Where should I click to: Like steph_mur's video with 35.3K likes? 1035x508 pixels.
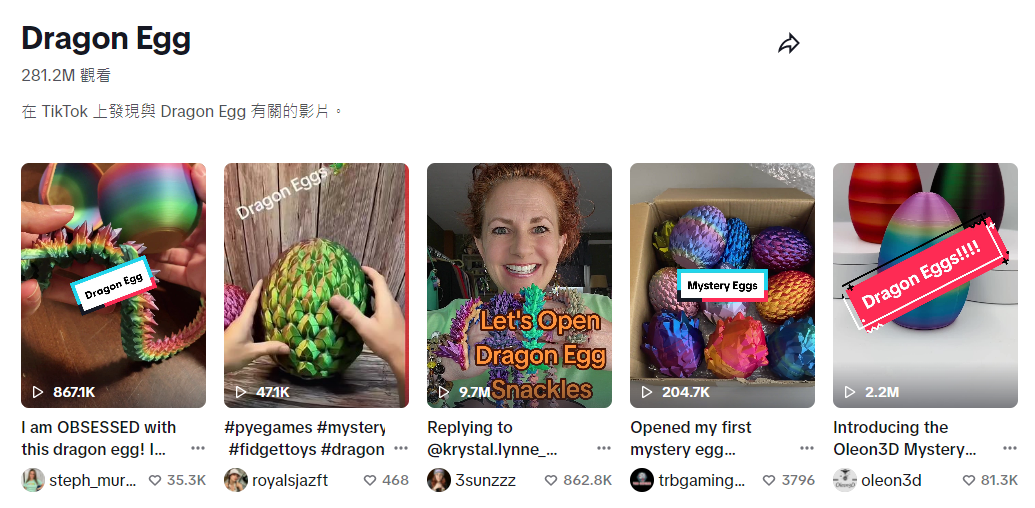point(155,480)
